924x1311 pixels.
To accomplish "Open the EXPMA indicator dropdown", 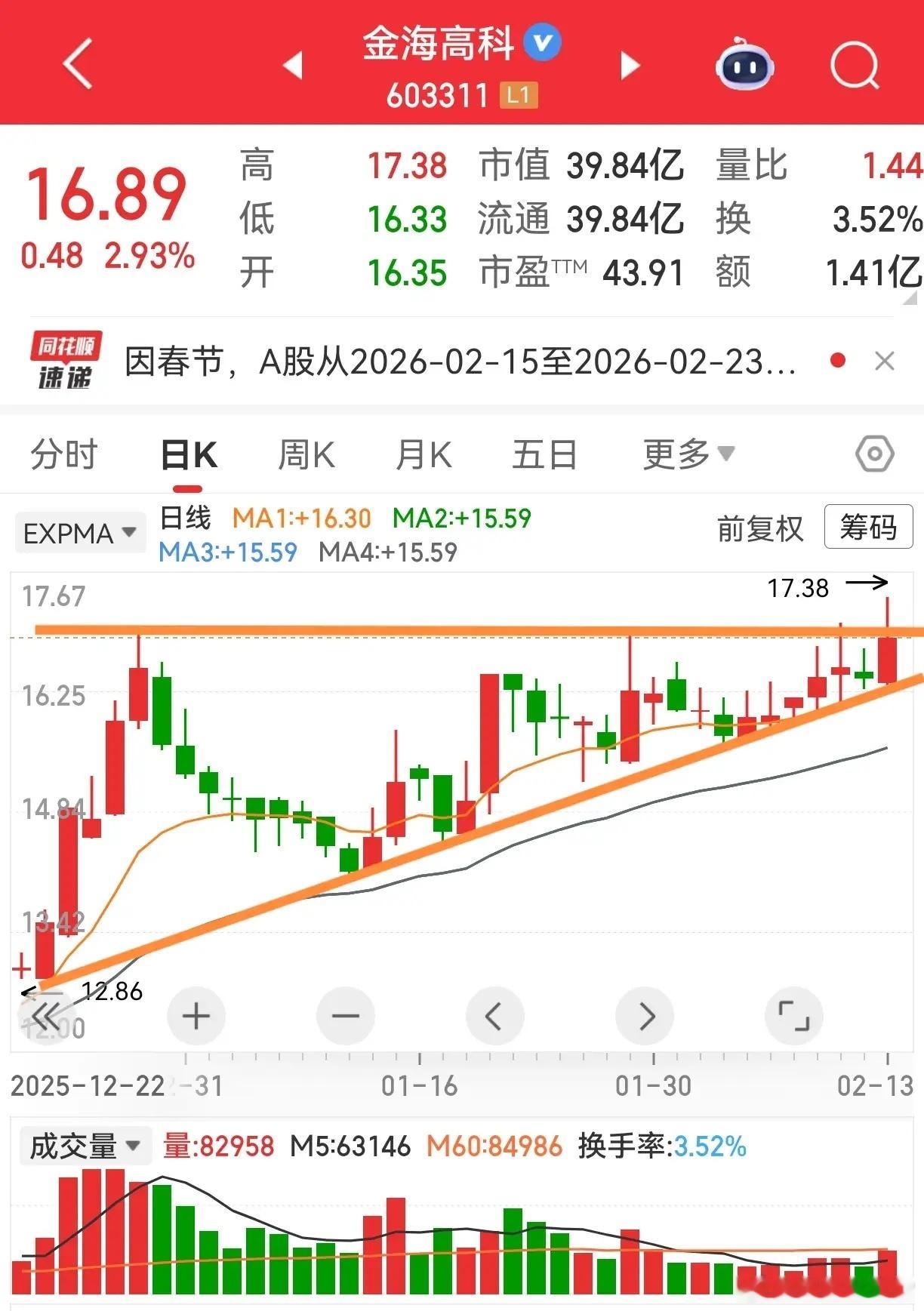I will (79, 532).
